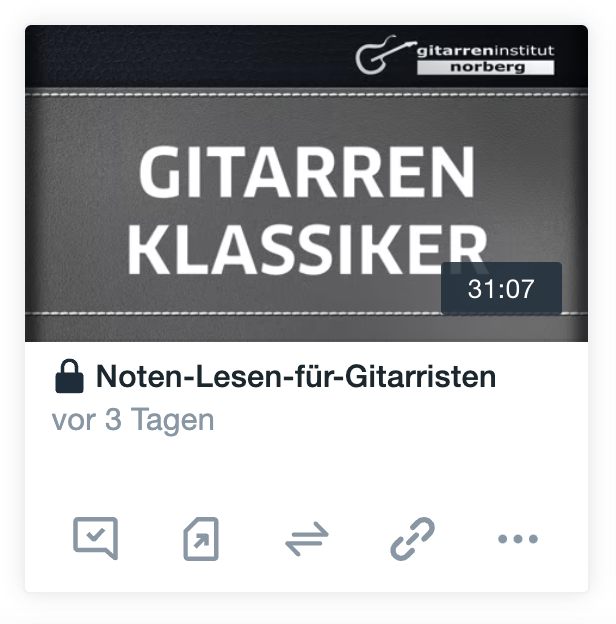Screen dimensions: 616x624
Task: Copy the video link
Action: coord(412,540)
